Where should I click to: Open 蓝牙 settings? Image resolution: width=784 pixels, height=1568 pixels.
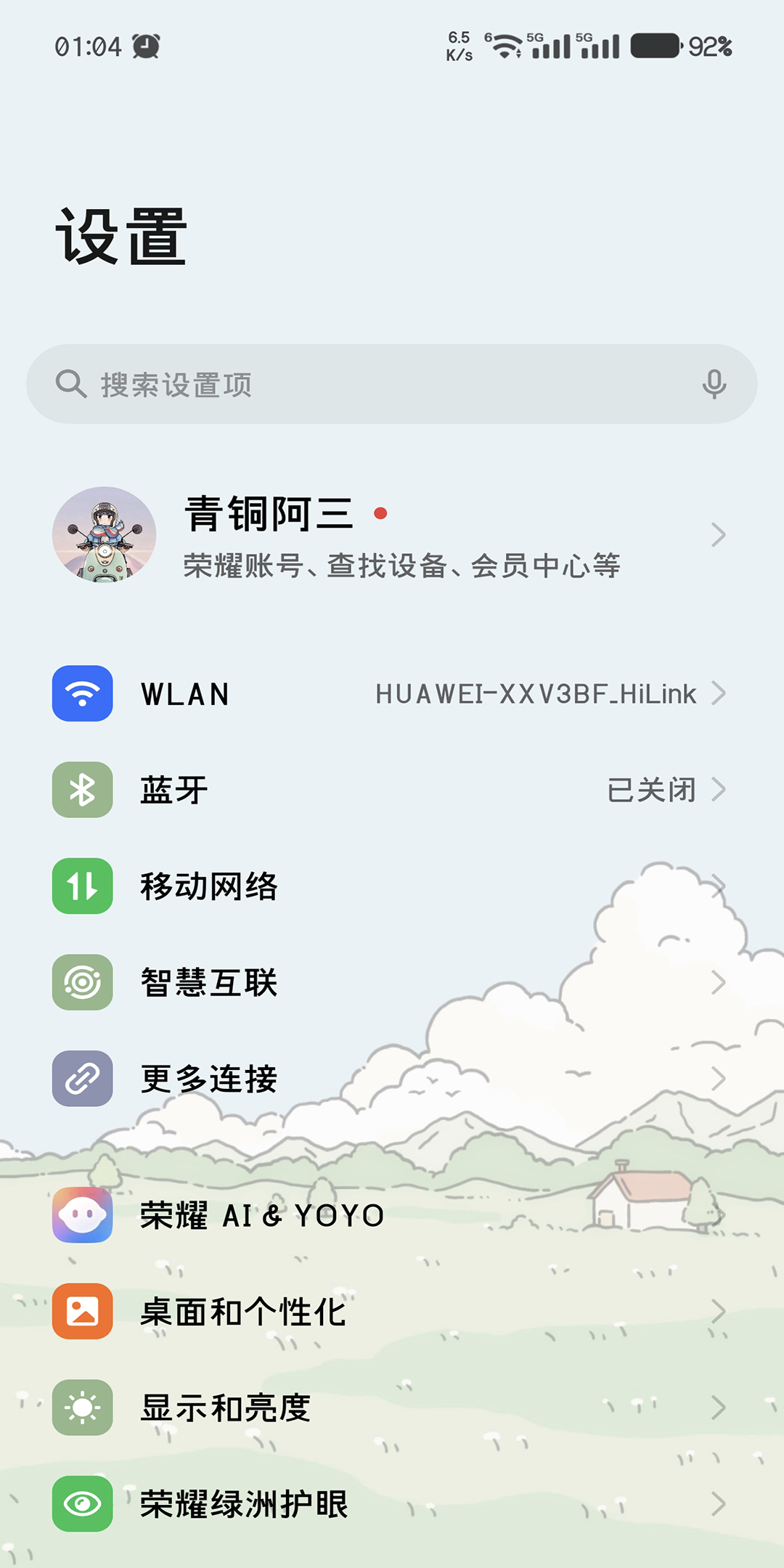392,790
